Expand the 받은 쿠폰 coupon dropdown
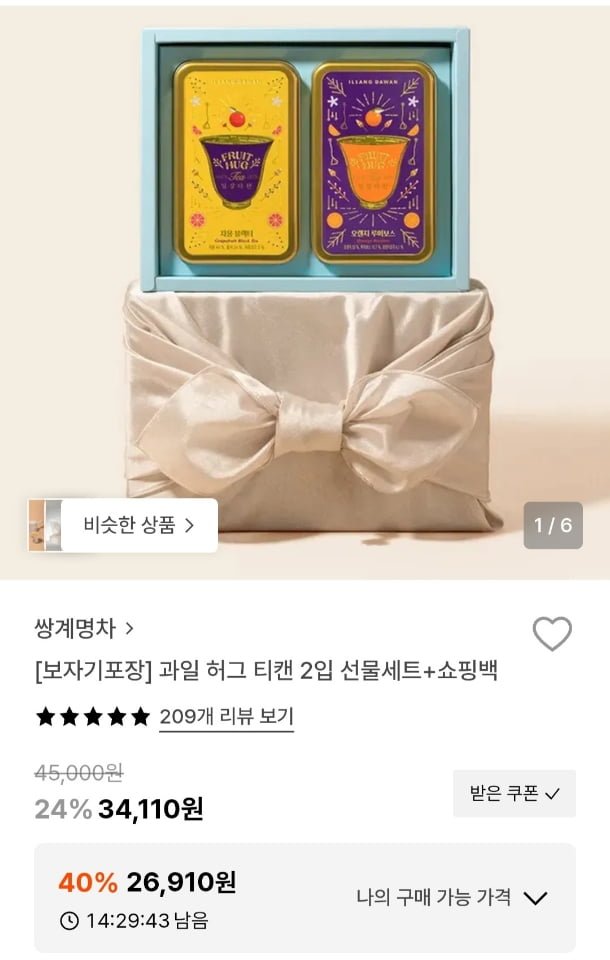610x960 pixels. [x=514, y=793]
